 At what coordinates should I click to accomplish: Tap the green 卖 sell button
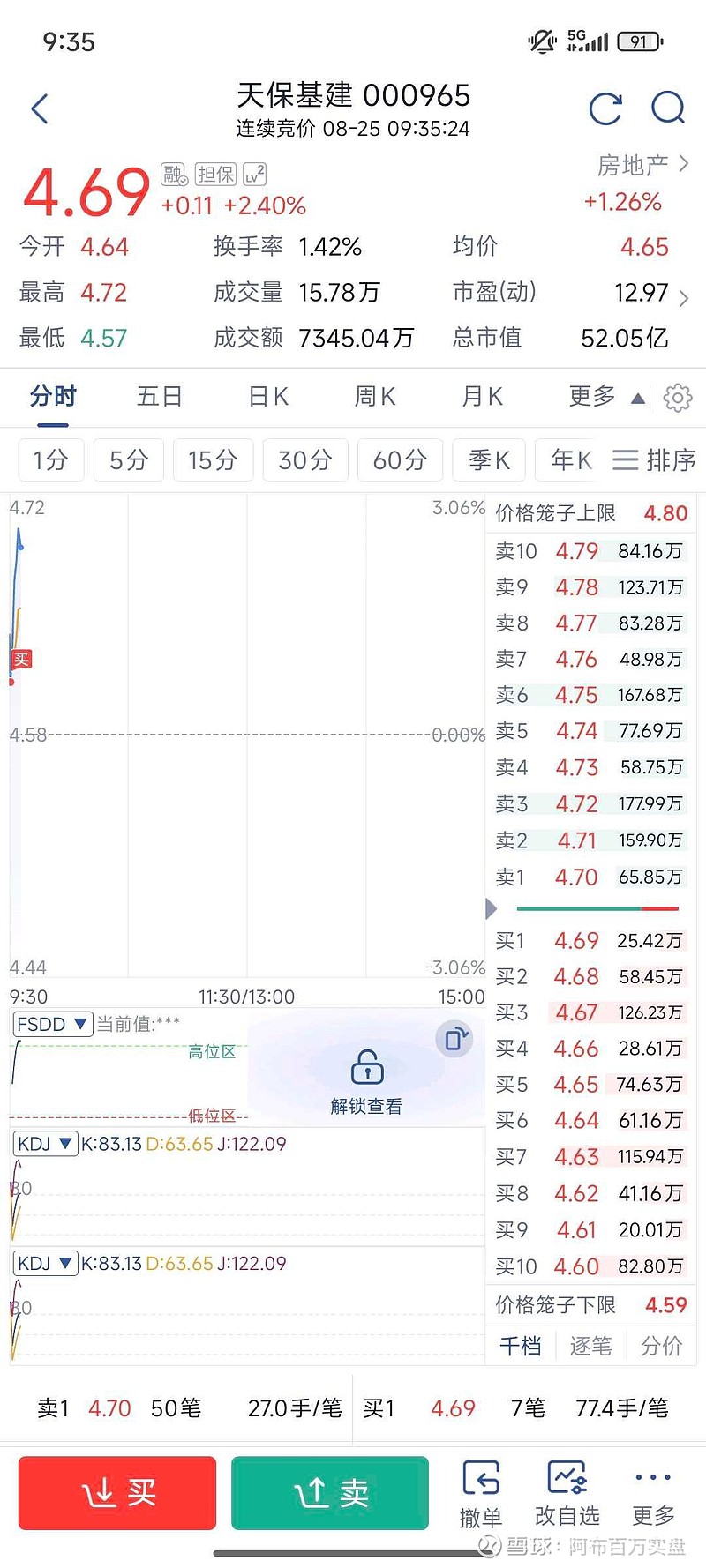click(330, 1492)
